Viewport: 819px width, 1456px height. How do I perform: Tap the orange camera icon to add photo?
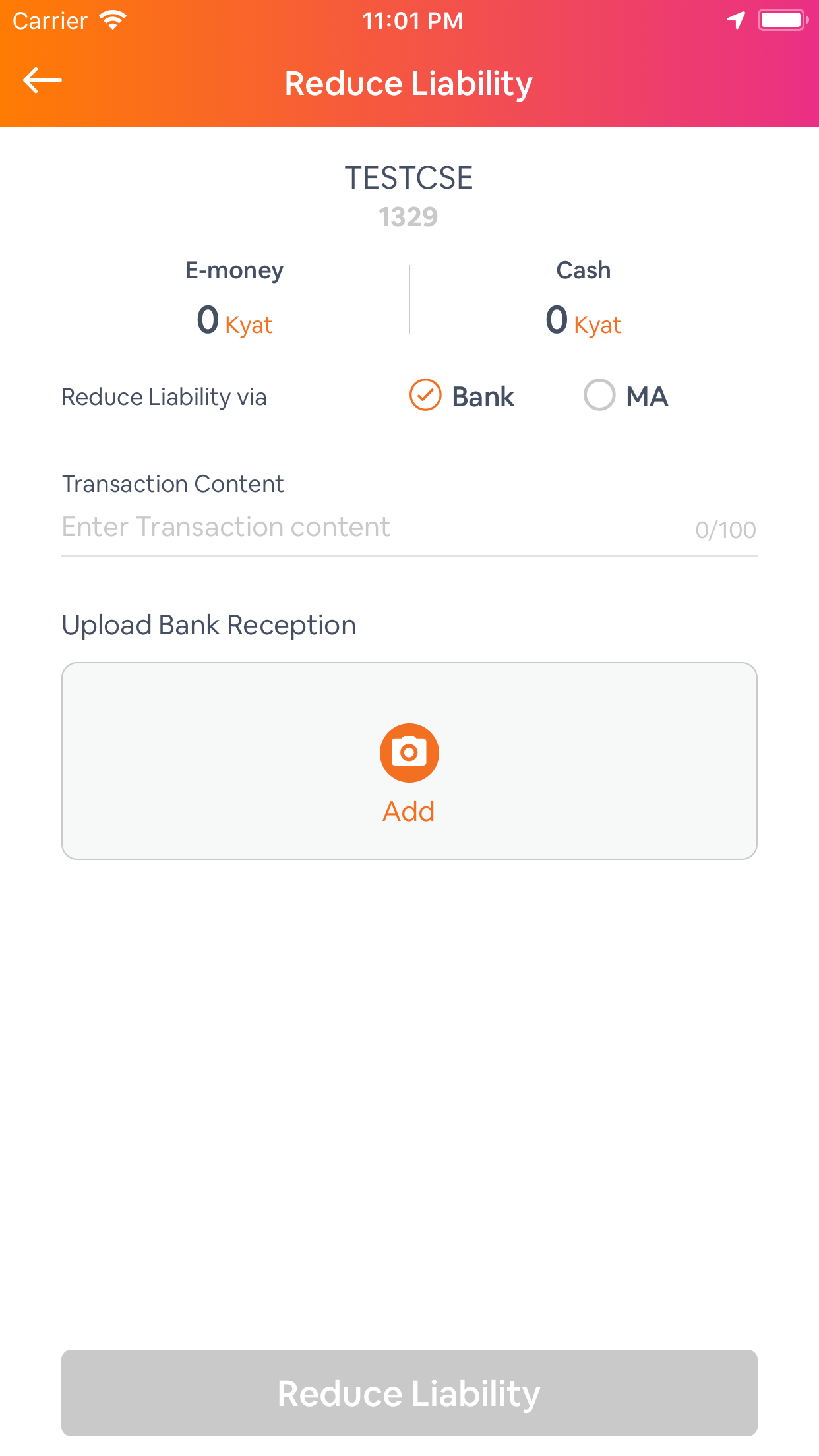409,752
